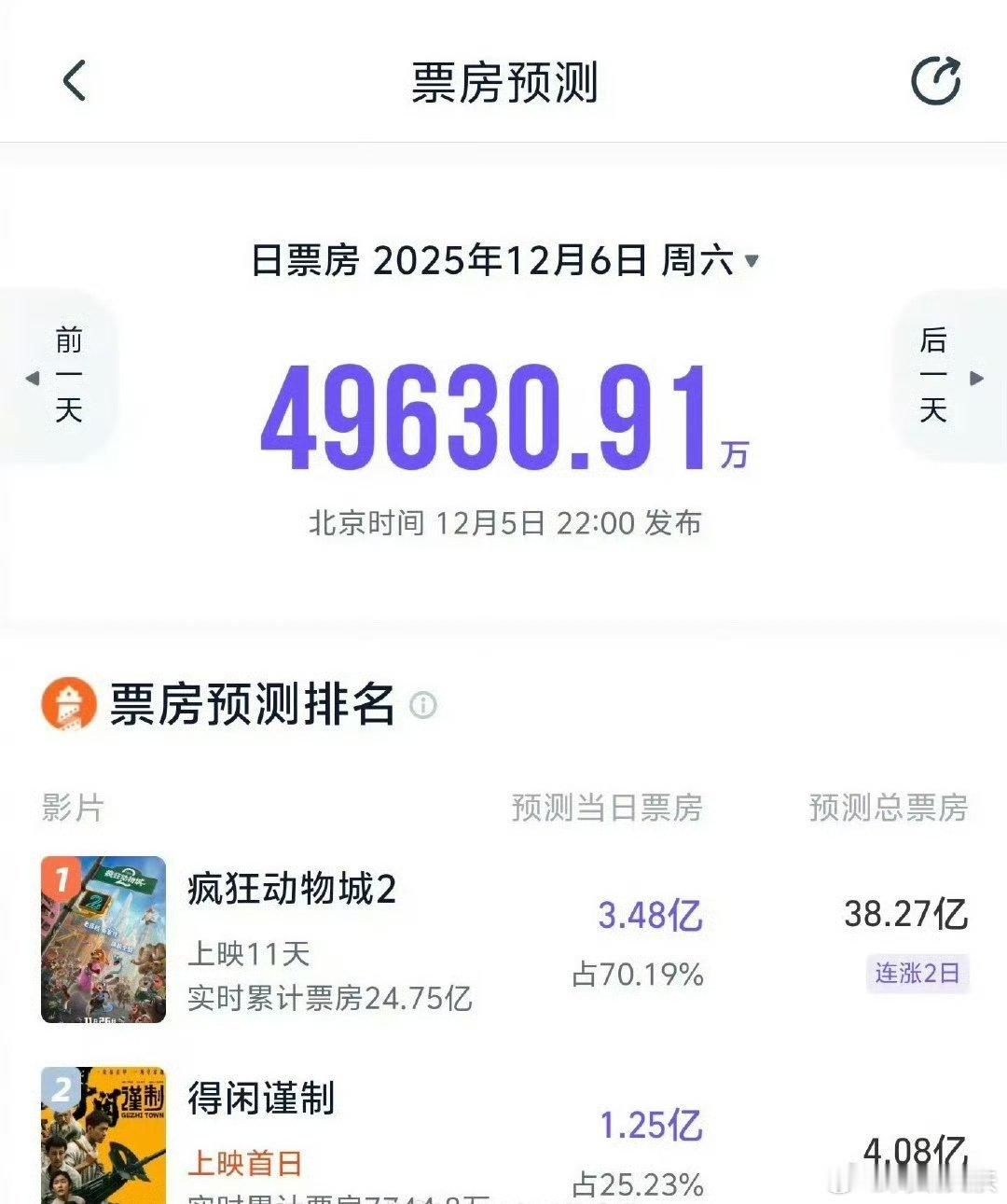
Task: Click the 后一天 button
Action: tap(932, 378)
